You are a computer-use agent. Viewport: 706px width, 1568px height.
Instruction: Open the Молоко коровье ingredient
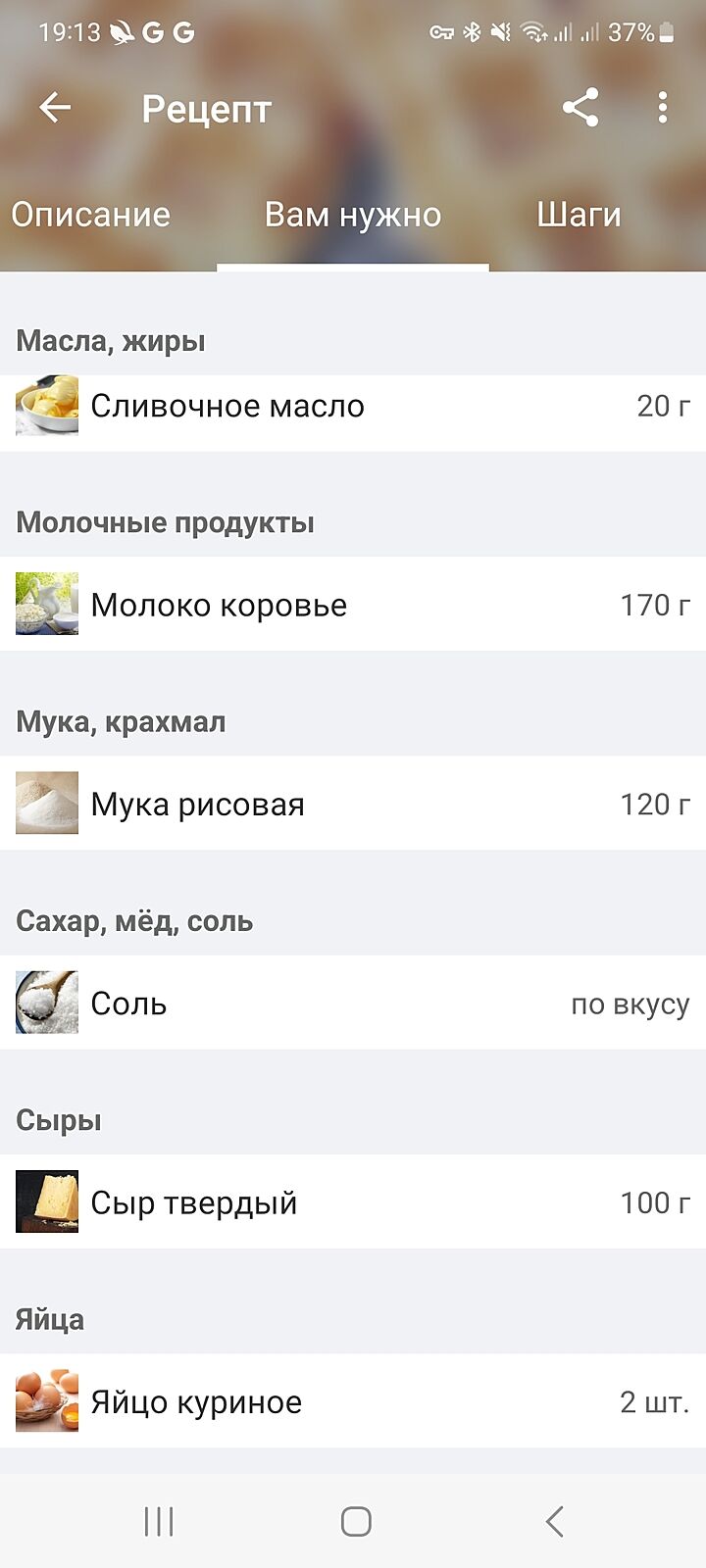click(x=353, y=605)
